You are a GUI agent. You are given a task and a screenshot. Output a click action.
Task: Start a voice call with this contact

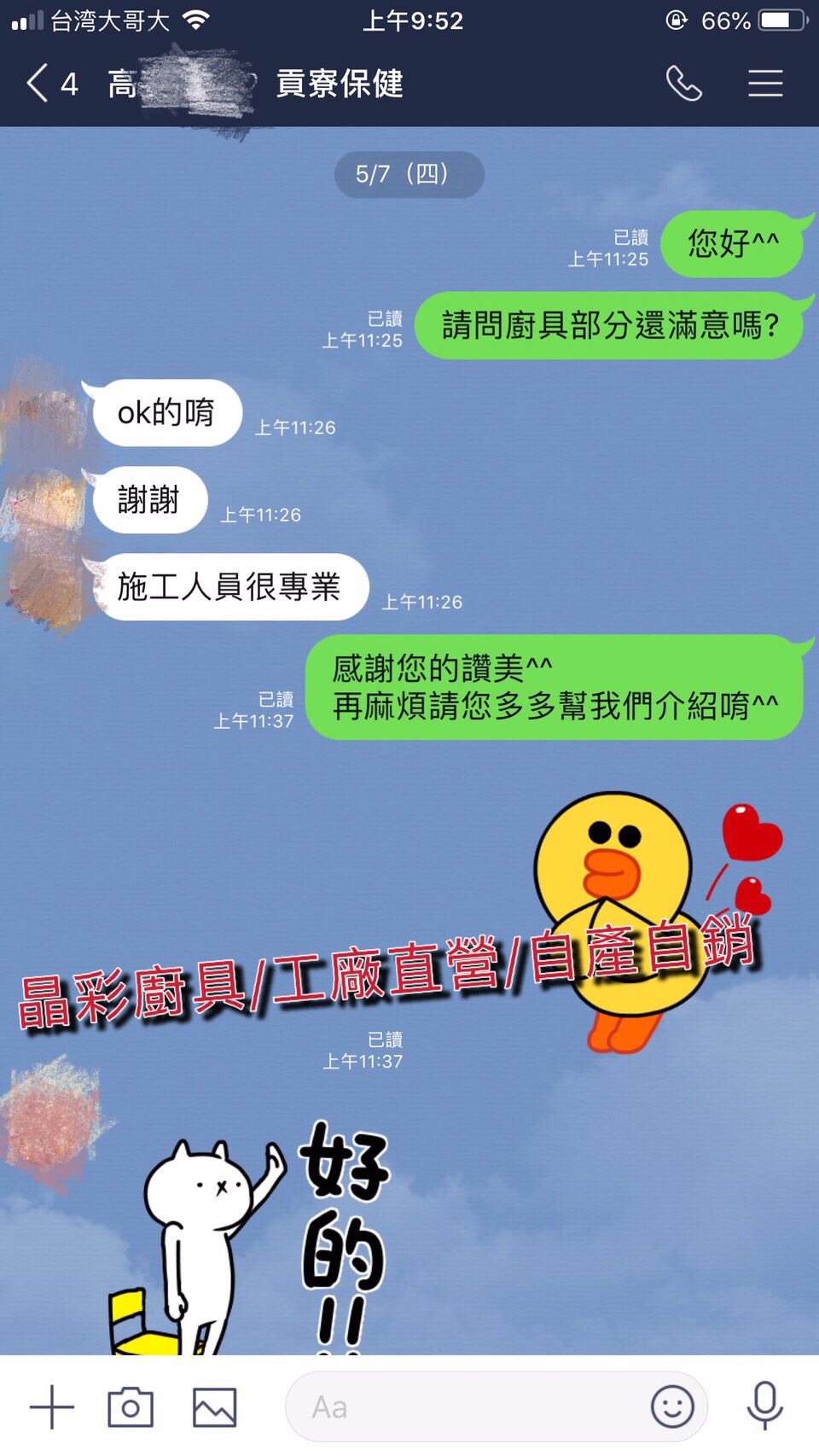[683, 84]
